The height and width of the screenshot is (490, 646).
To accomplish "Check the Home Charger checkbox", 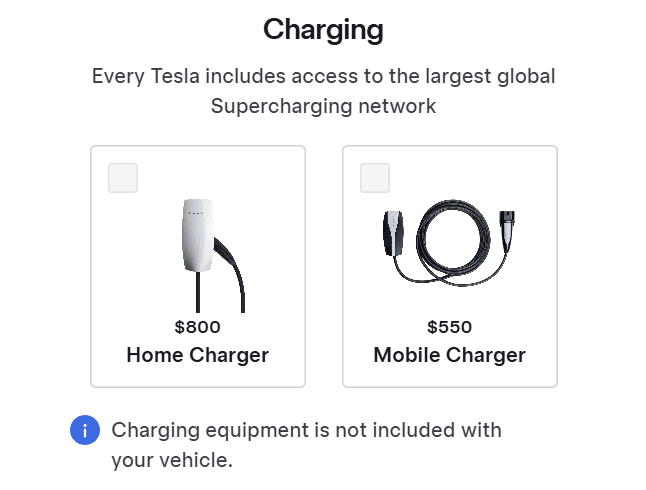I will click(x=123, y=178).
